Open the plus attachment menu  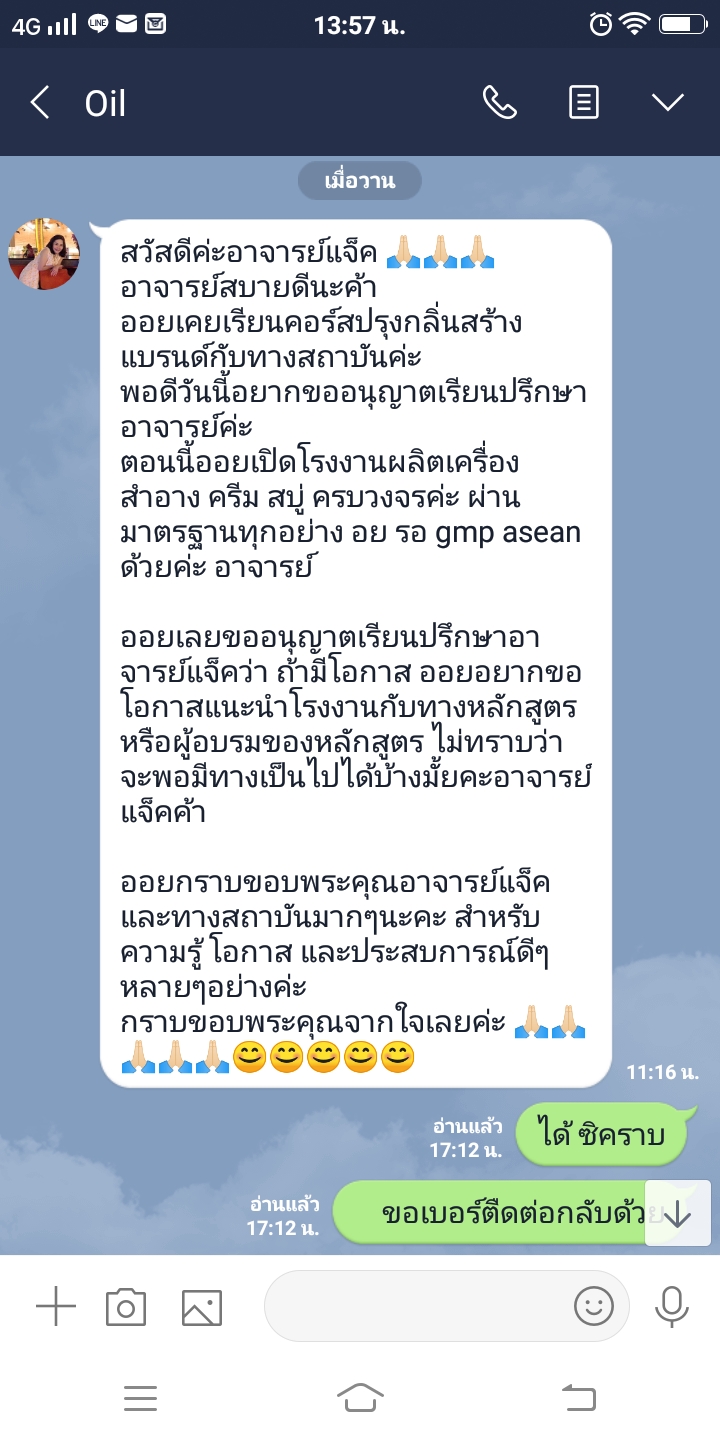click(56, 1307)
